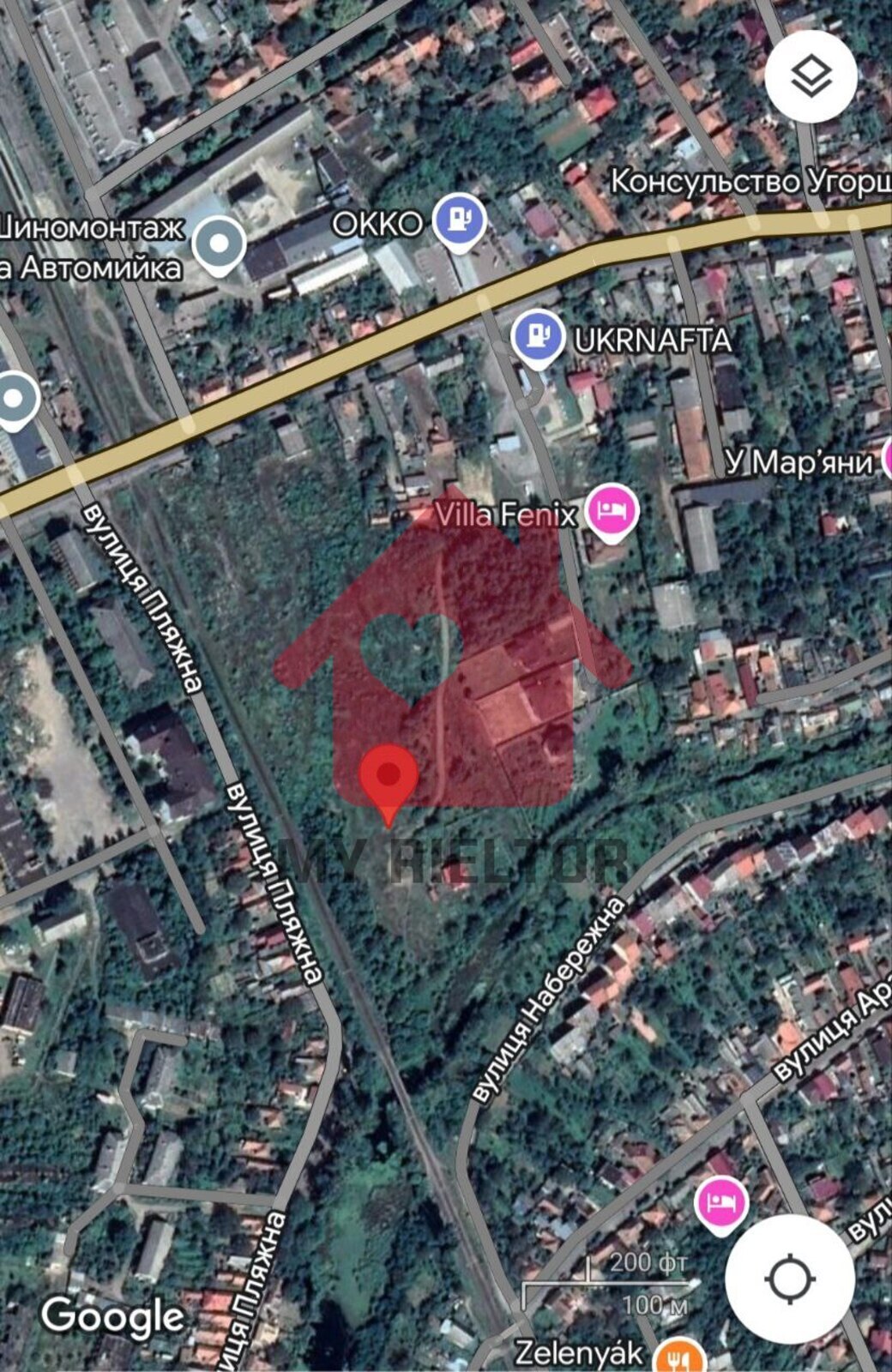
Task: Select the UKRNAFTA fuel station pin
Action: tap(538, 335)
